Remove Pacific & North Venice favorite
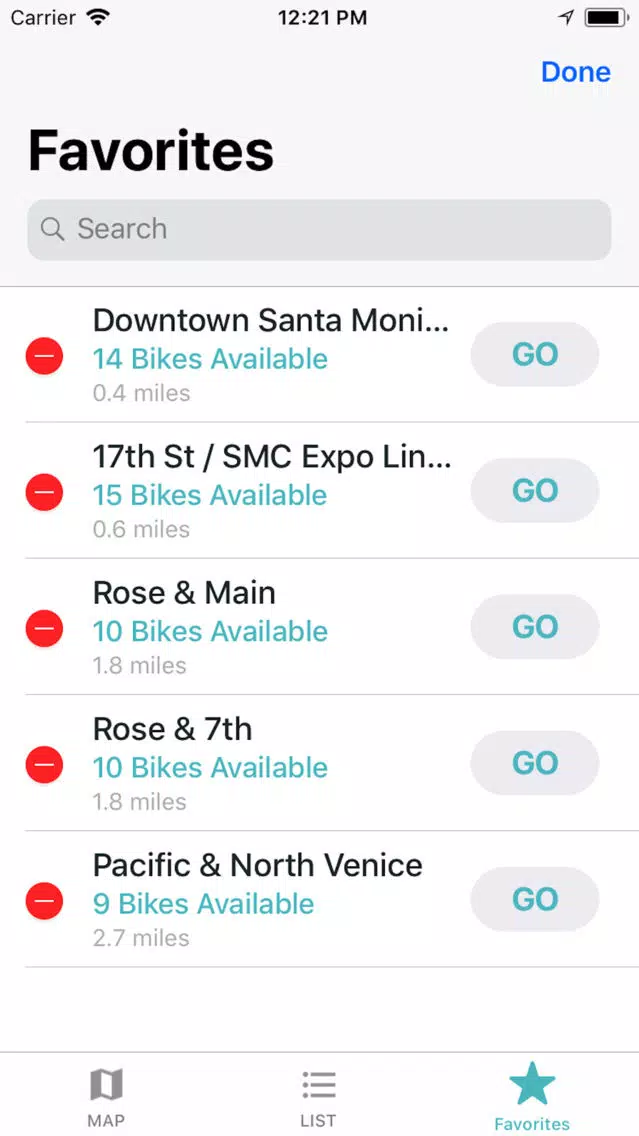 [44, 901]
